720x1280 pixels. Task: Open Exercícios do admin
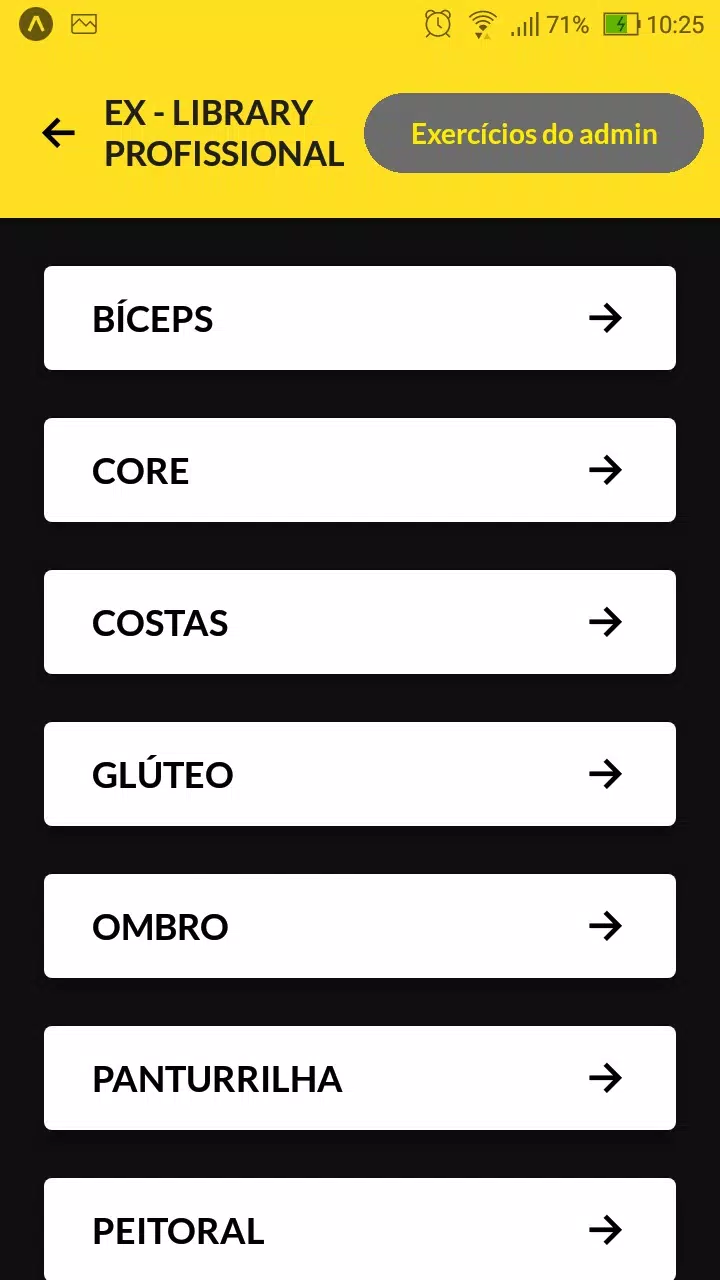(534, 134)
